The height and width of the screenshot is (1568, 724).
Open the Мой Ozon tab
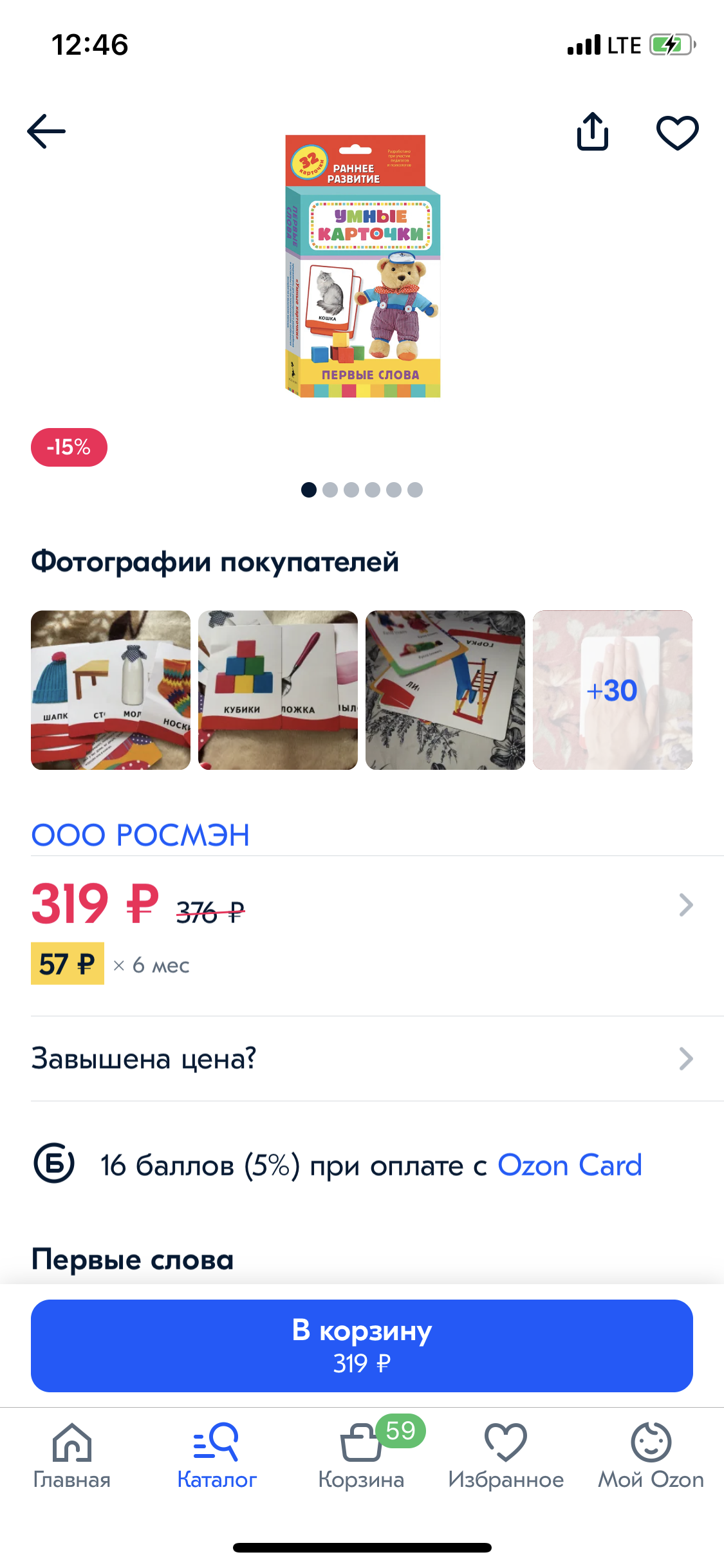[x=651, y=1456]
